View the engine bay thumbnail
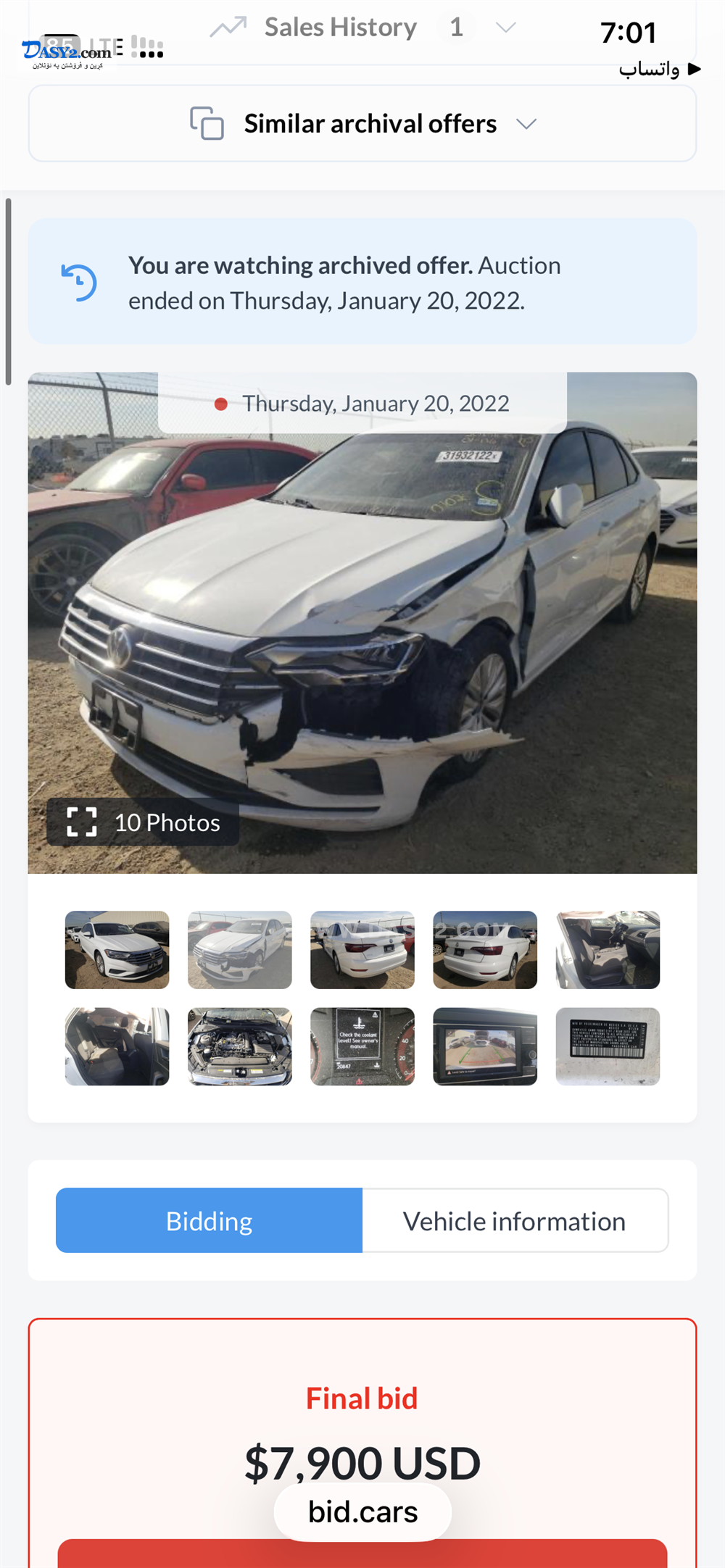This screenshot has height=1568, width=725. click(239, 1046)
